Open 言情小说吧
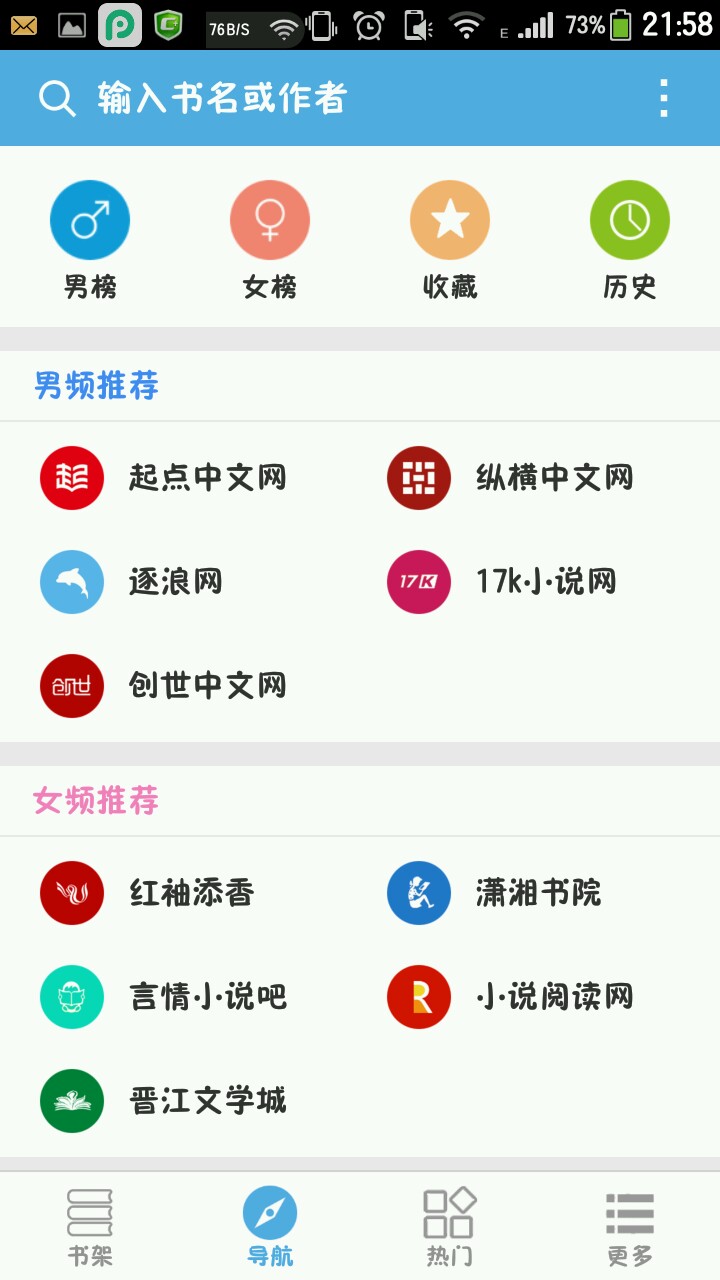This screenshot has height=1280, width=720. pyautogui.click(x=165, y=997)
